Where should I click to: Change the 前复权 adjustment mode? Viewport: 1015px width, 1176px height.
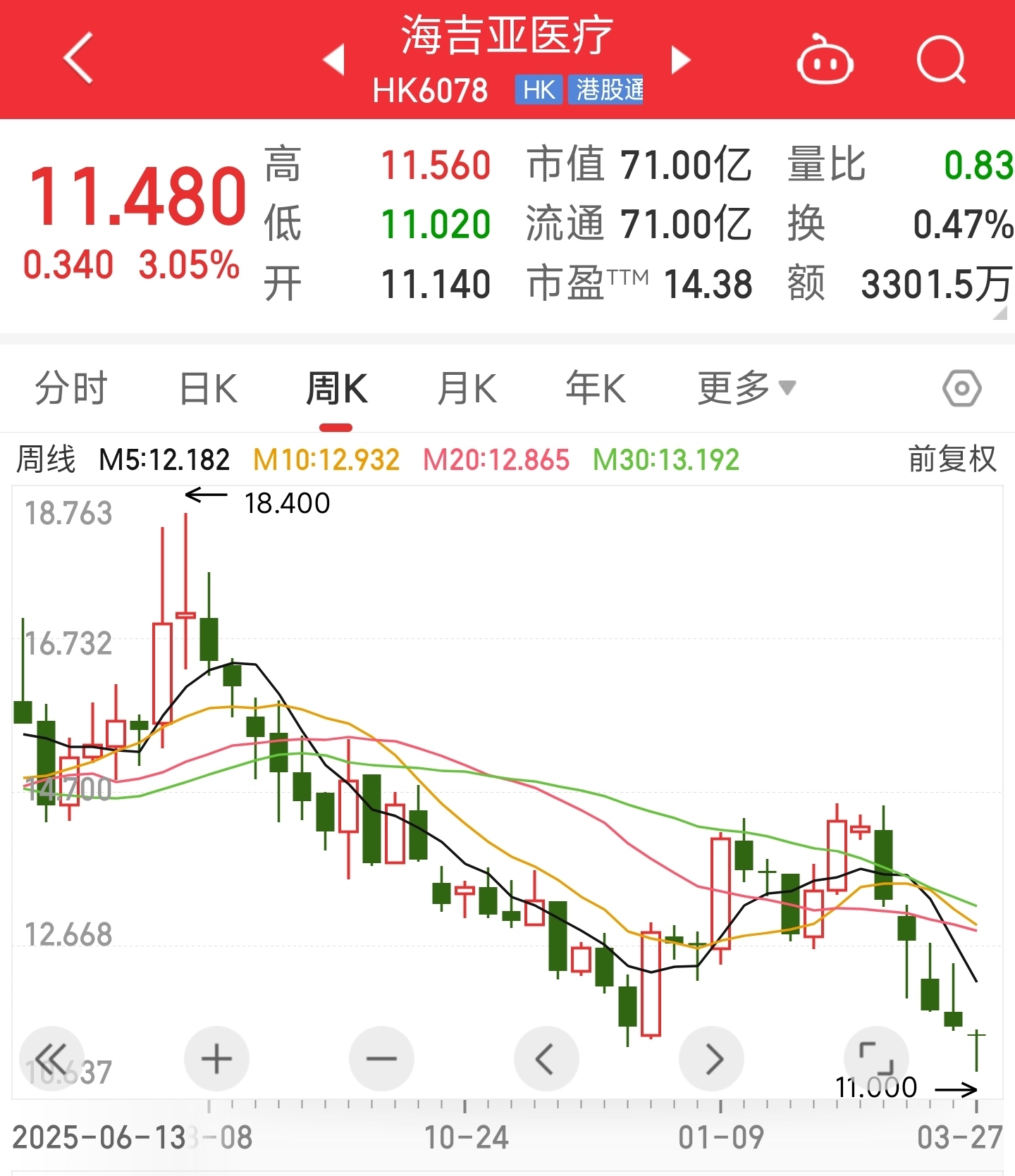[x=952, y=459]
